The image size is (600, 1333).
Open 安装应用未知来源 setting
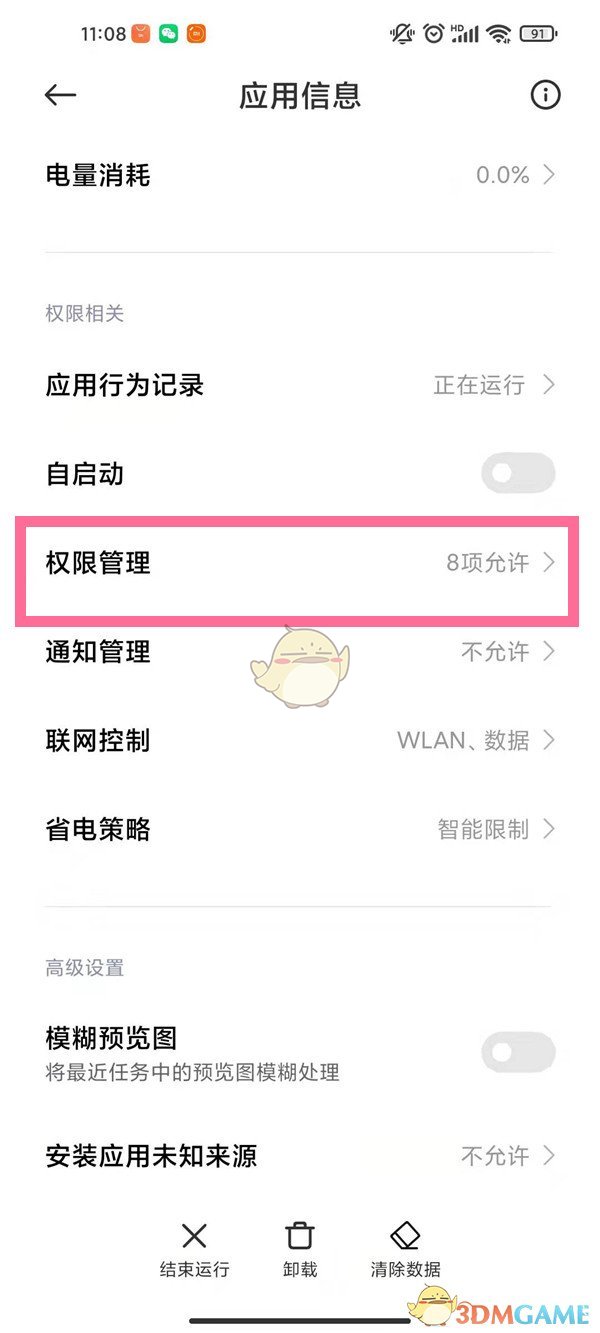click(x=299, y=1157)
